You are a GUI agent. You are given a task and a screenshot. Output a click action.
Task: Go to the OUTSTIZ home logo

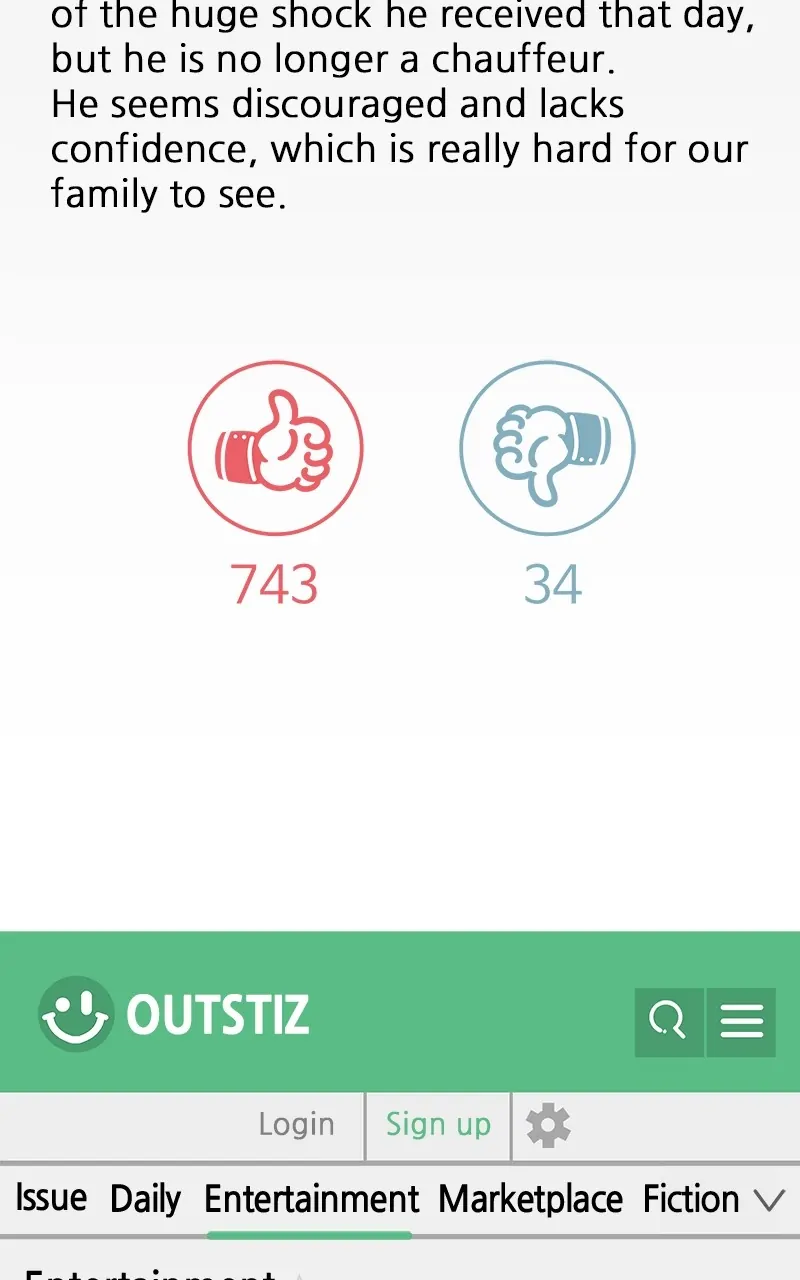point(174,1015)
